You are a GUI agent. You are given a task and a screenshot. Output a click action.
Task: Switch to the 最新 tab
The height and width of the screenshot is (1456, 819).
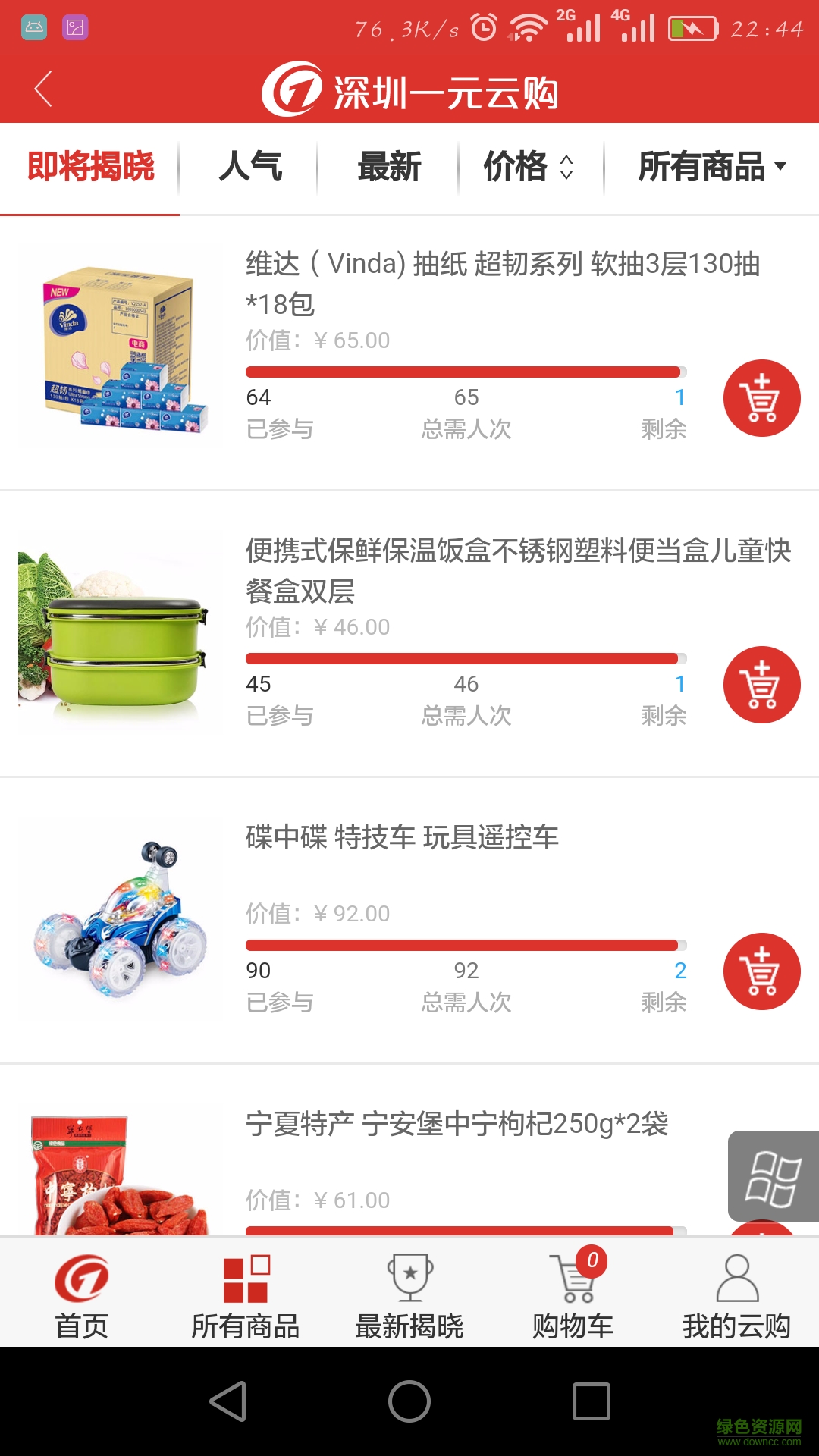389,167
